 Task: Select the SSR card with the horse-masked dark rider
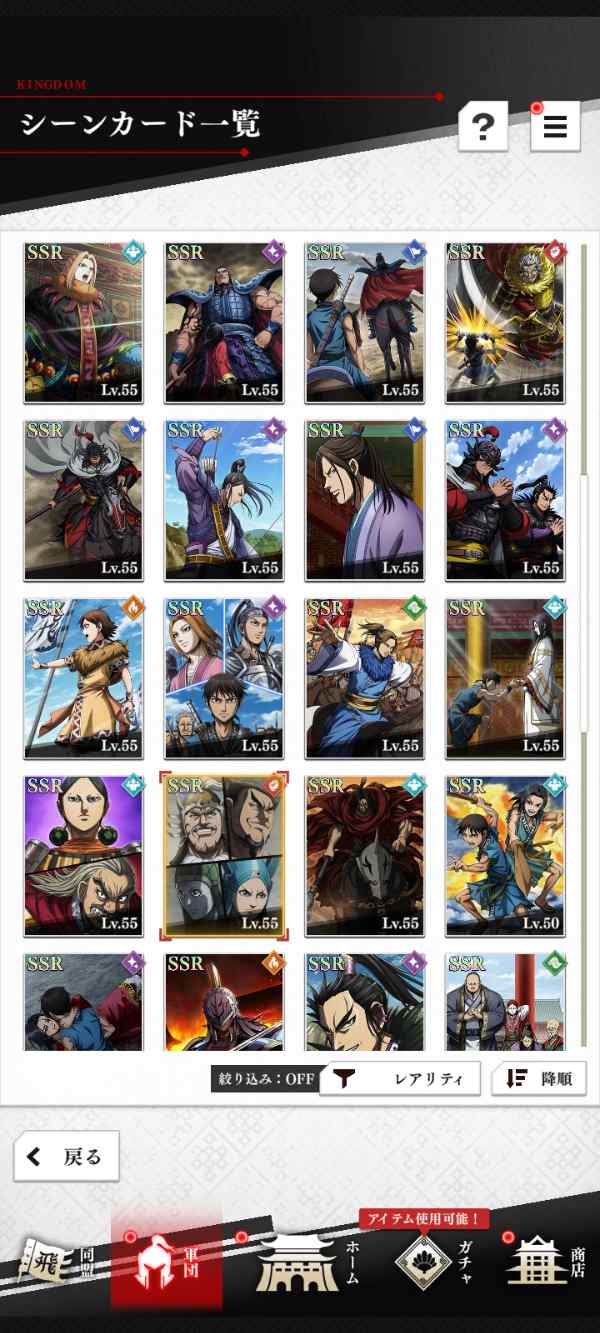coord(365,856)
